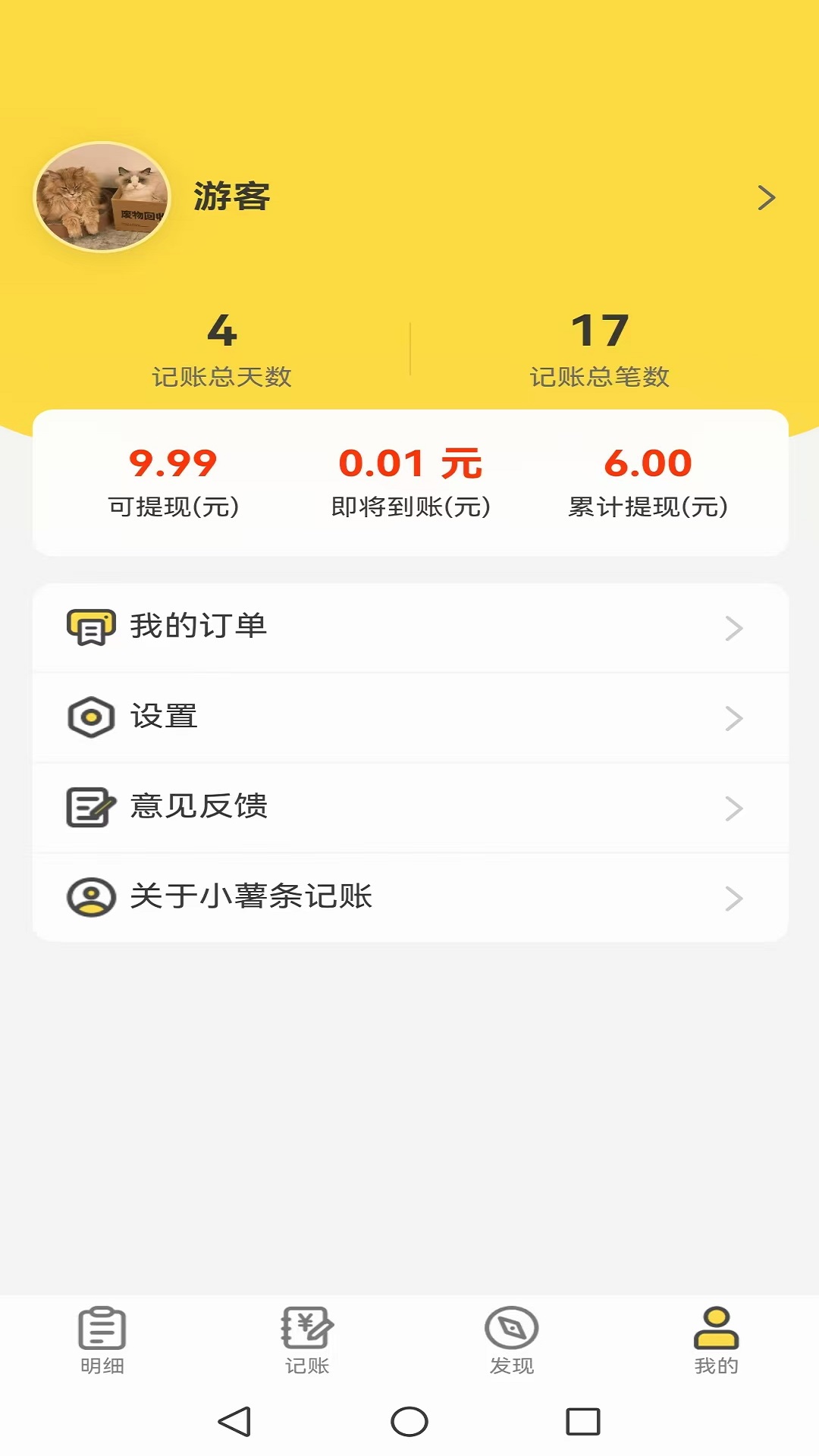Image resolution: width=819 pixels, height=1456 pixels.
Task: Expand the 我的订单 row chevron
Action: pyautogui.click(x=732, y=627)
